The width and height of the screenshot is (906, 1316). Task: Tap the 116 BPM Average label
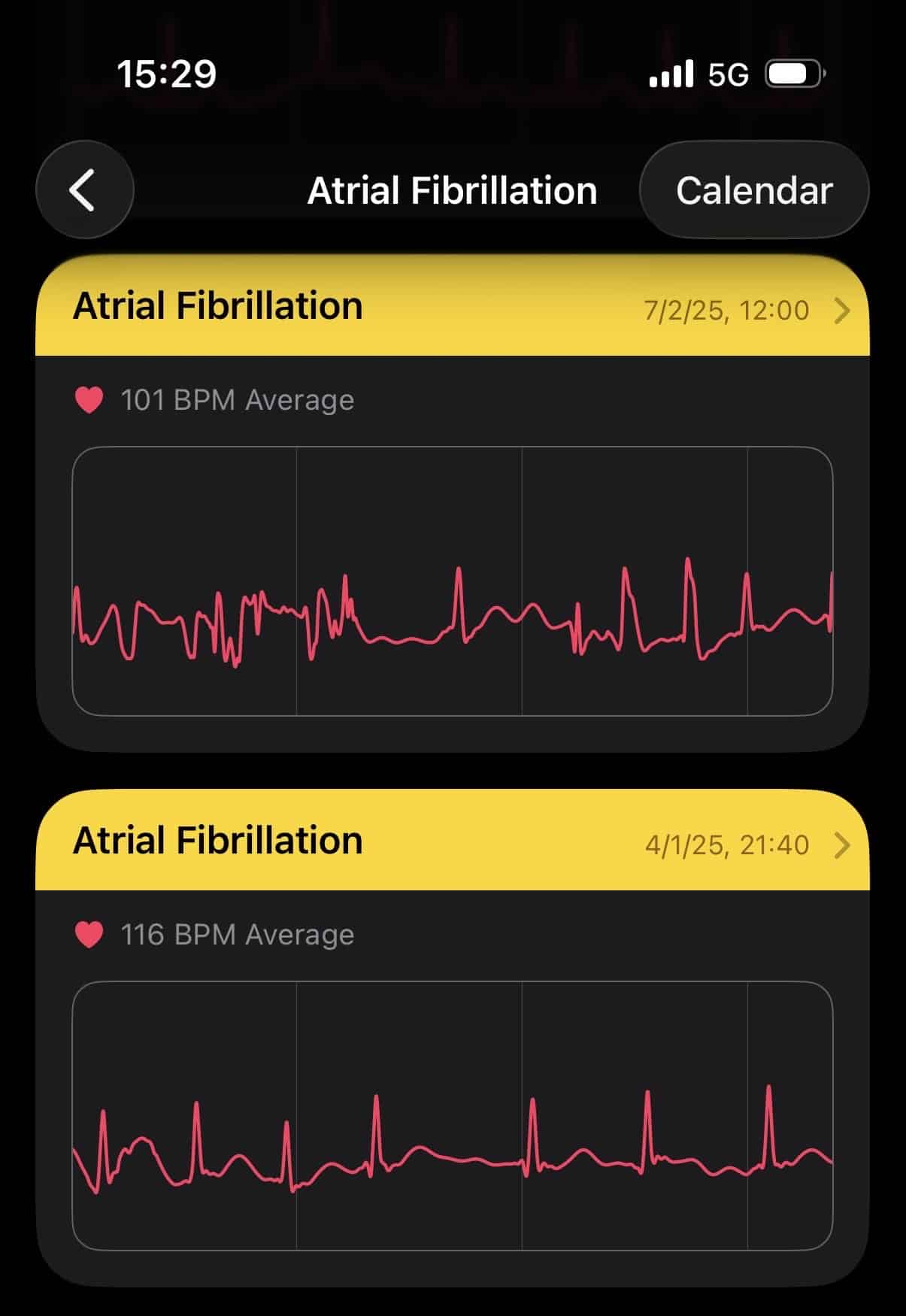point(238,935)
